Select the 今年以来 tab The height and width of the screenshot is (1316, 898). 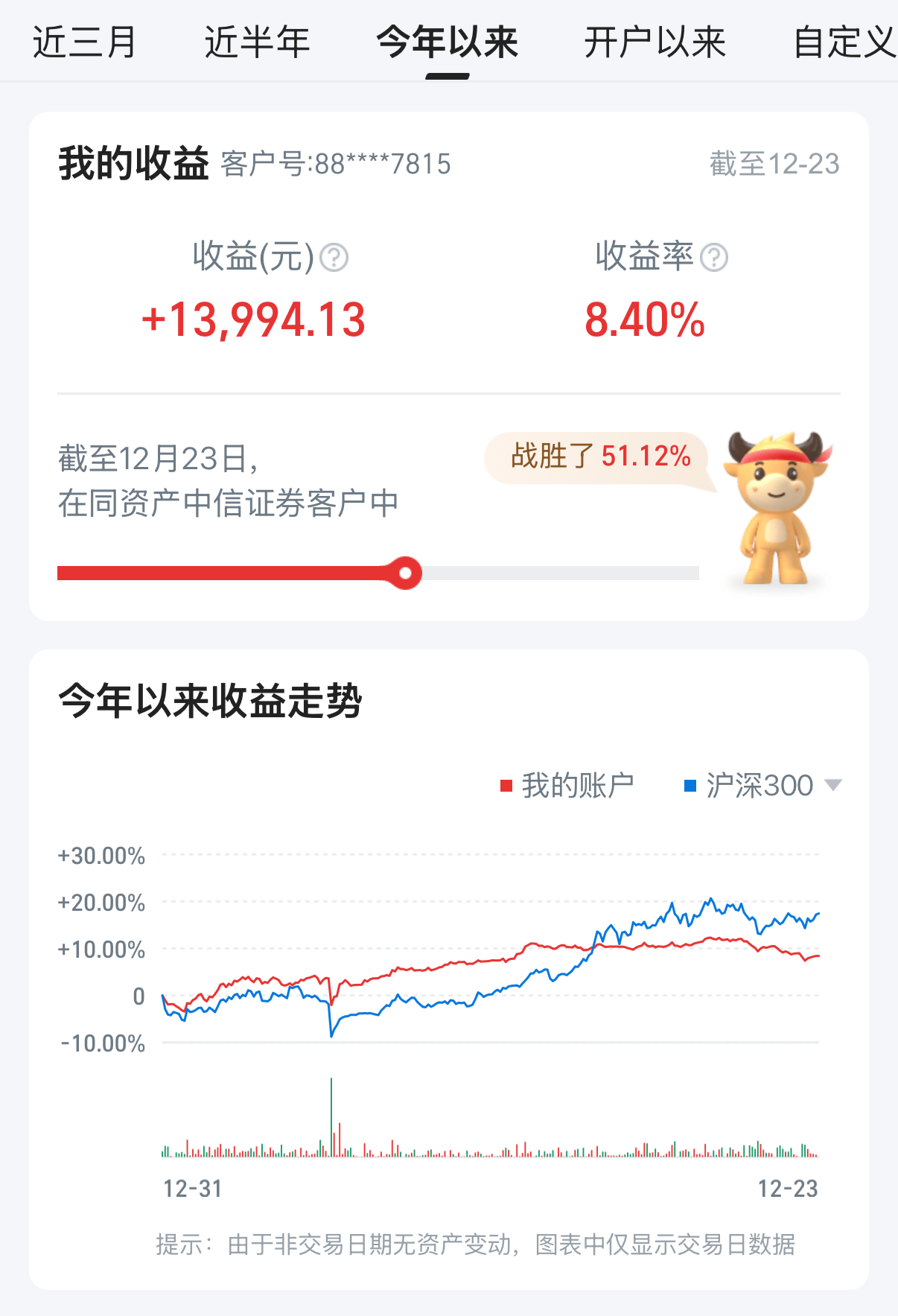(447, 42)
